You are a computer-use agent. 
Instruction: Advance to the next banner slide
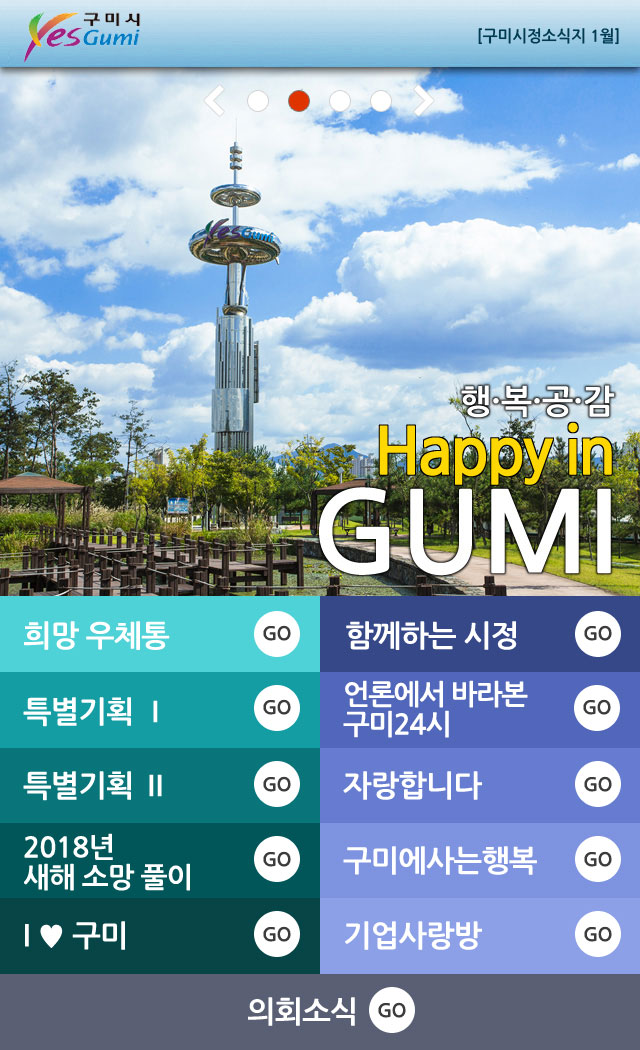click(424, 101)
